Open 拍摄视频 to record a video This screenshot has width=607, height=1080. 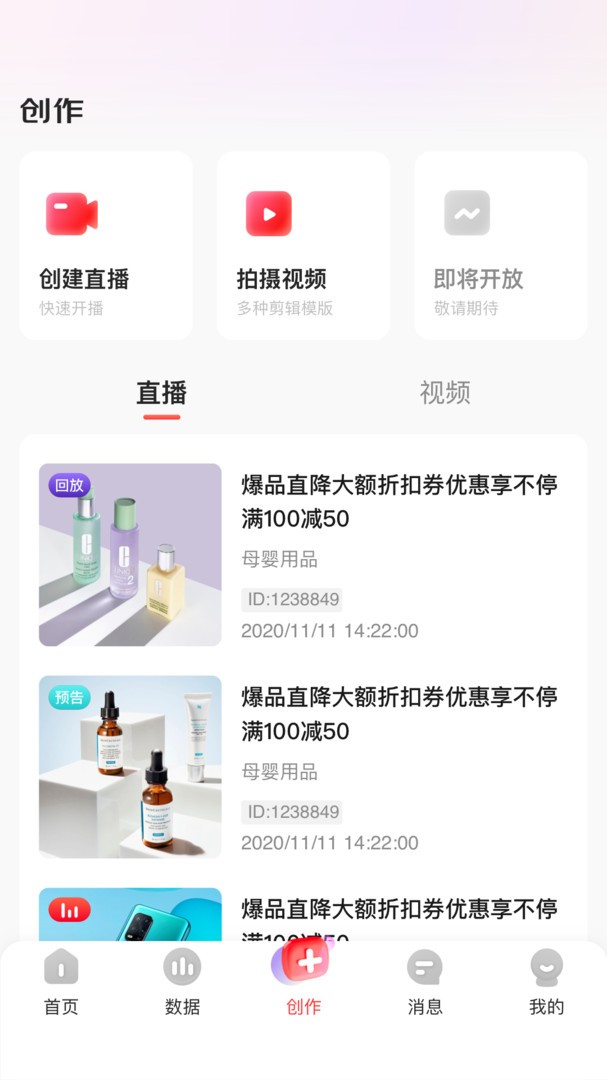(x=303, y=246)
